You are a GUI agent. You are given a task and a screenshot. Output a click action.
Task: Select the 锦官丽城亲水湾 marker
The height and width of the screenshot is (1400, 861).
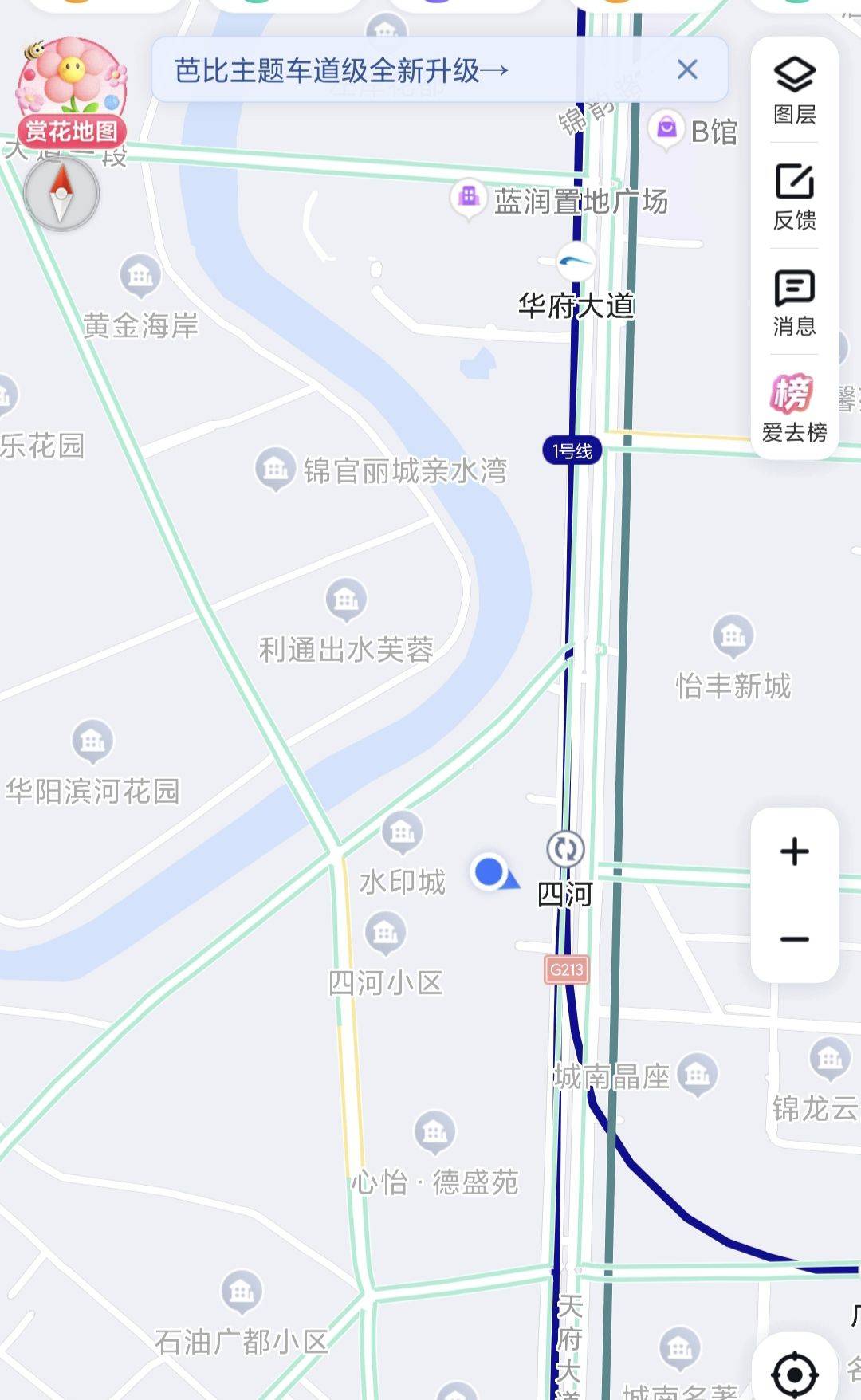pyautogui.click(x=275, y=468)
